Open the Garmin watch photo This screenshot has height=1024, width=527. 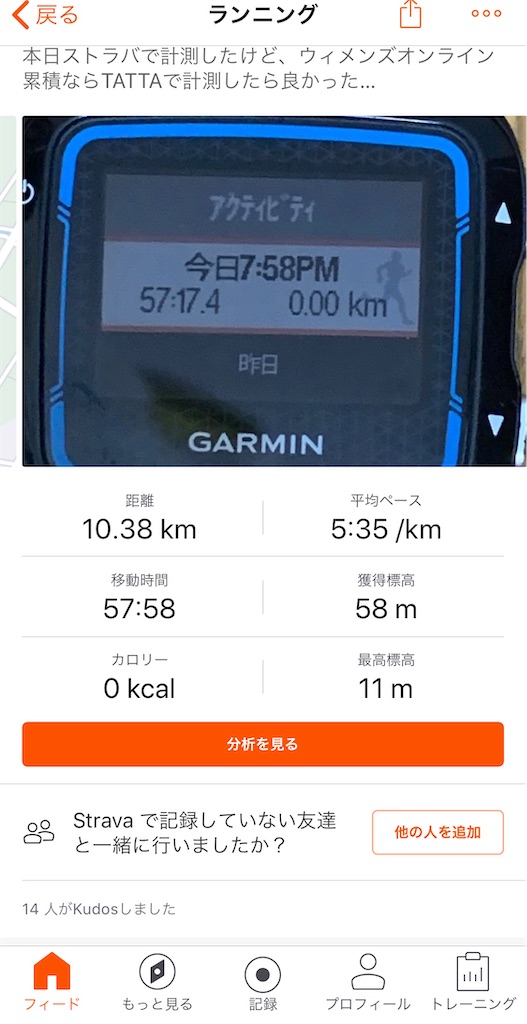click(x=274, y=291)
